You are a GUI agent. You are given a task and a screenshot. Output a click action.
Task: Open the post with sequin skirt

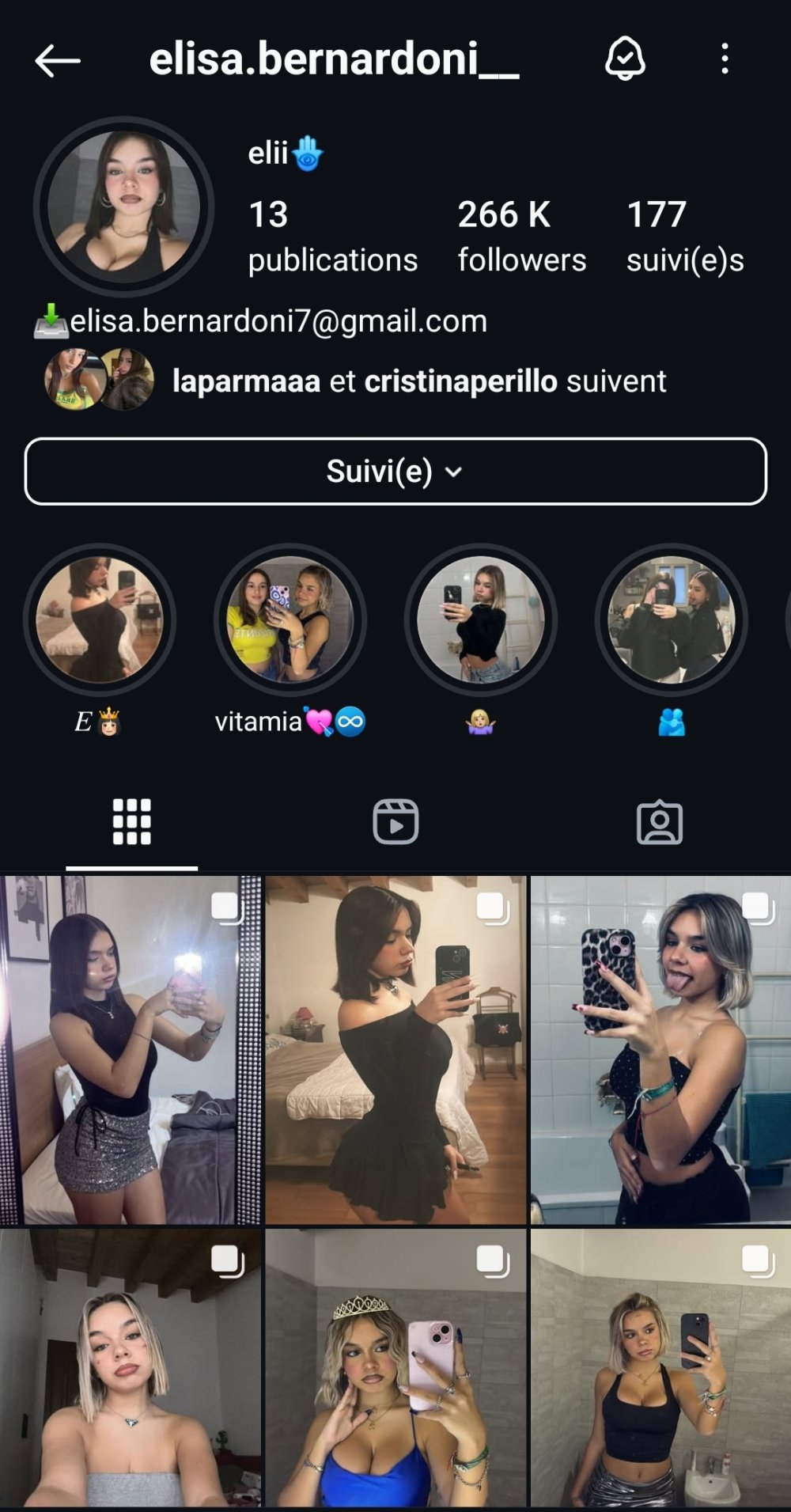click(x=131, y=1050)
